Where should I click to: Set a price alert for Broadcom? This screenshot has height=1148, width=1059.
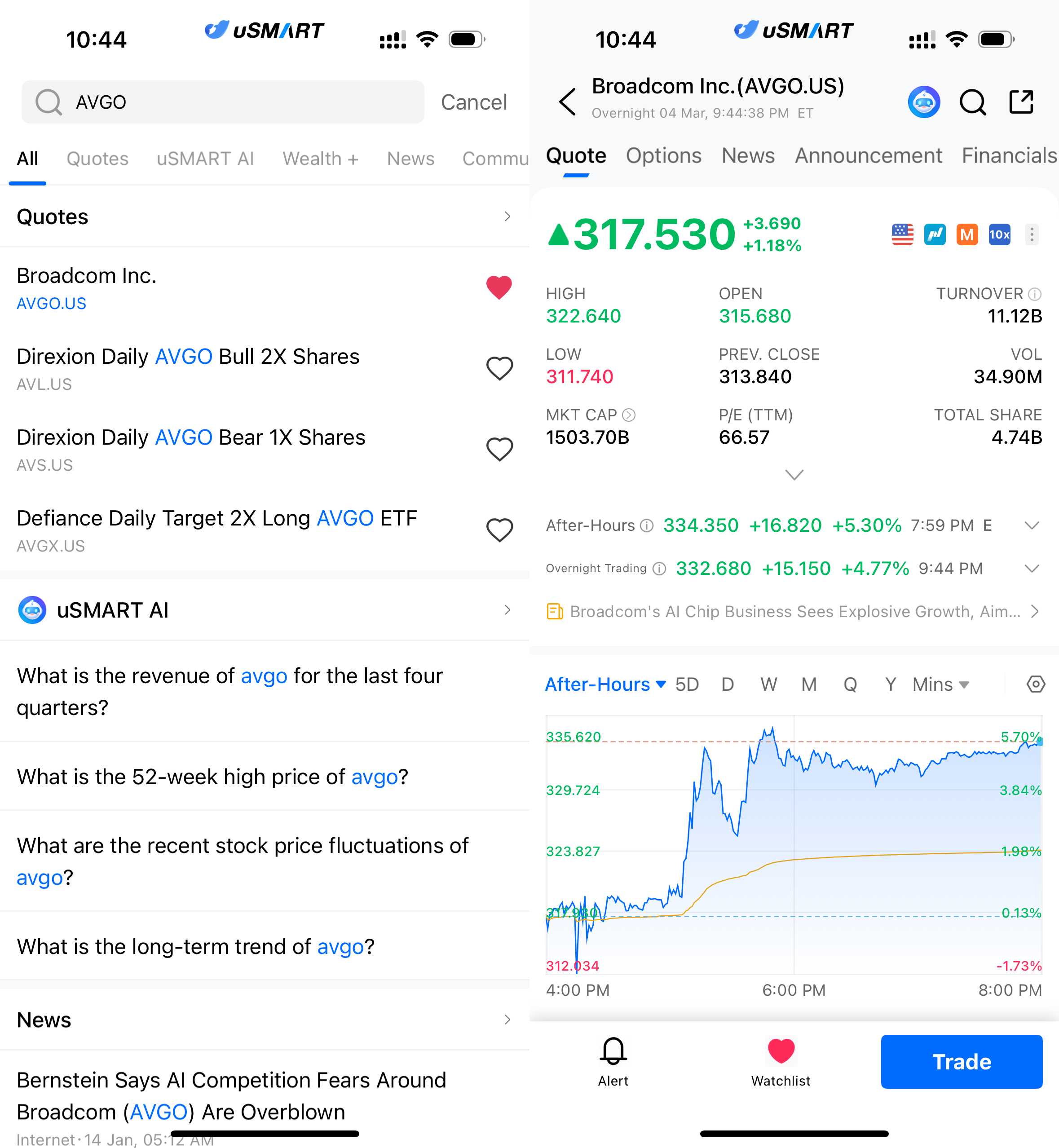pyautogui.click(x=613, y=1061)
